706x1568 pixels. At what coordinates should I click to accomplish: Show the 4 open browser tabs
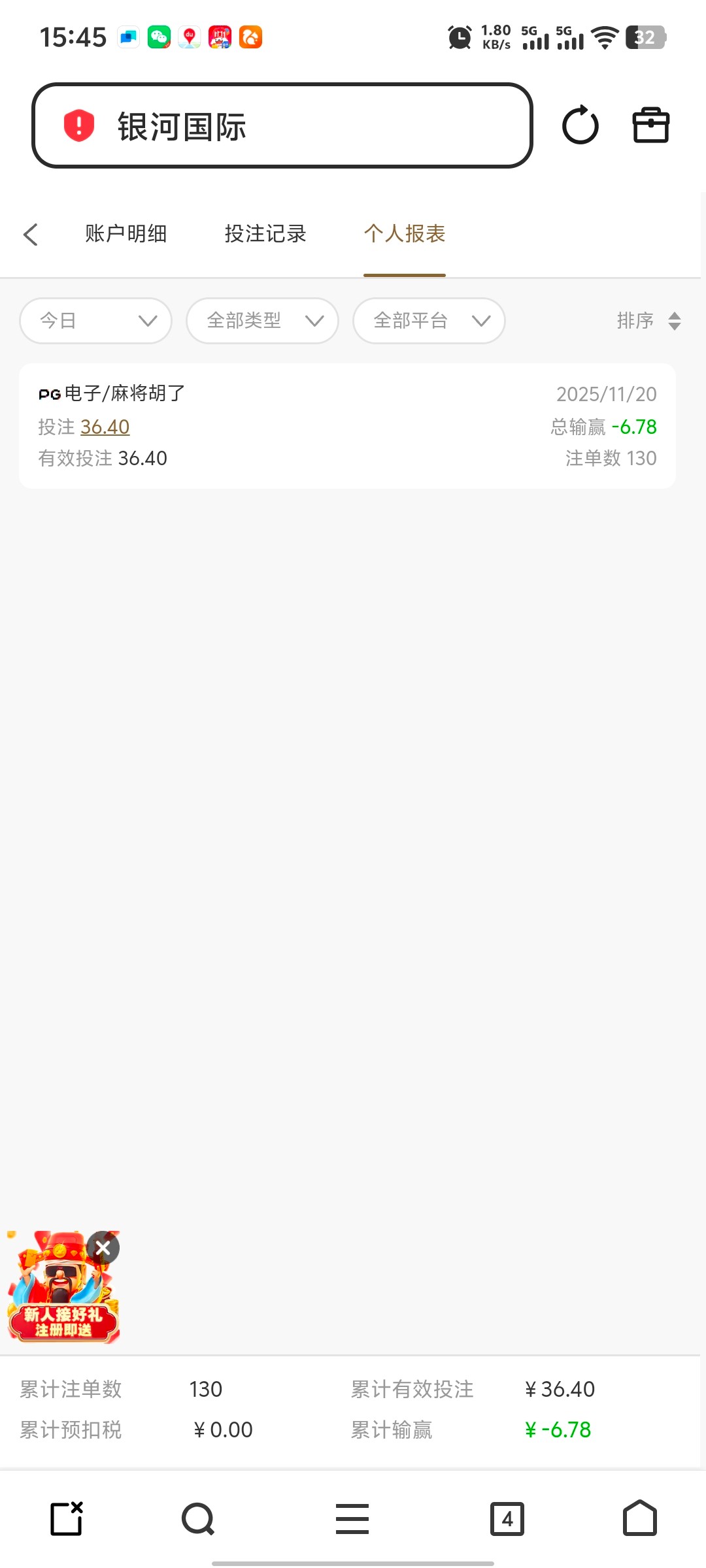(507, 1519)
